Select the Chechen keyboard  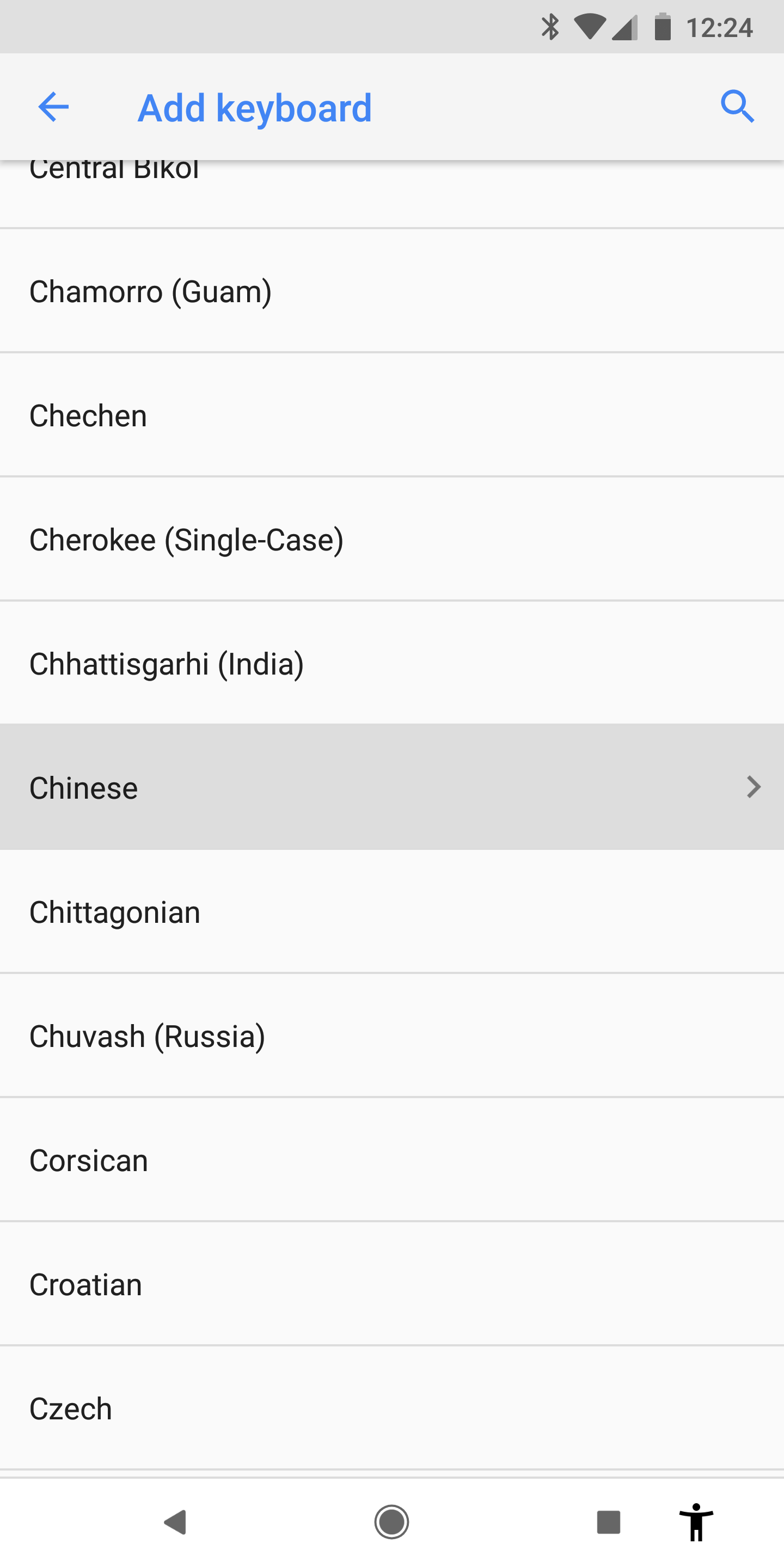392,416
